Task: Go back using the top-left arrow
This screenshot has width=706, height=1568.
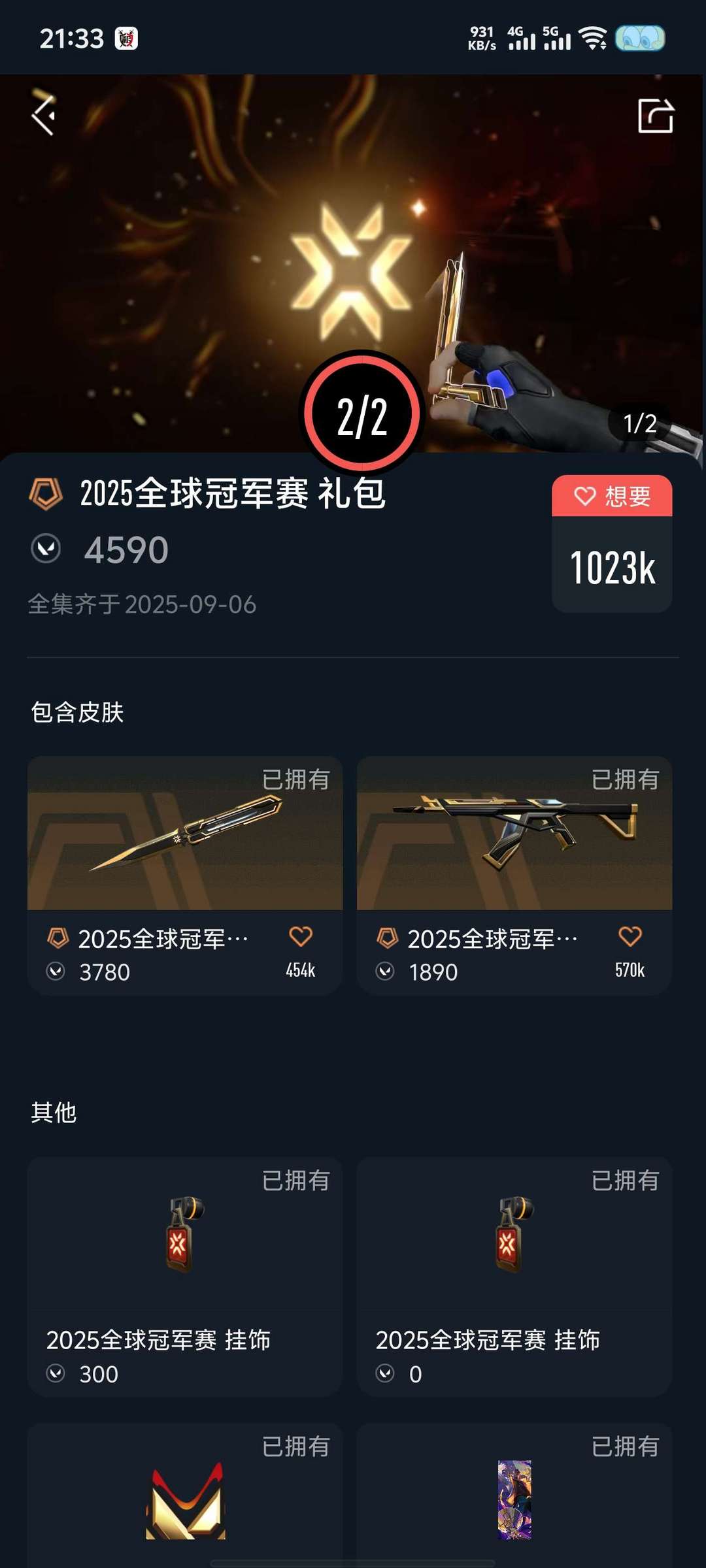Action: 43,116
